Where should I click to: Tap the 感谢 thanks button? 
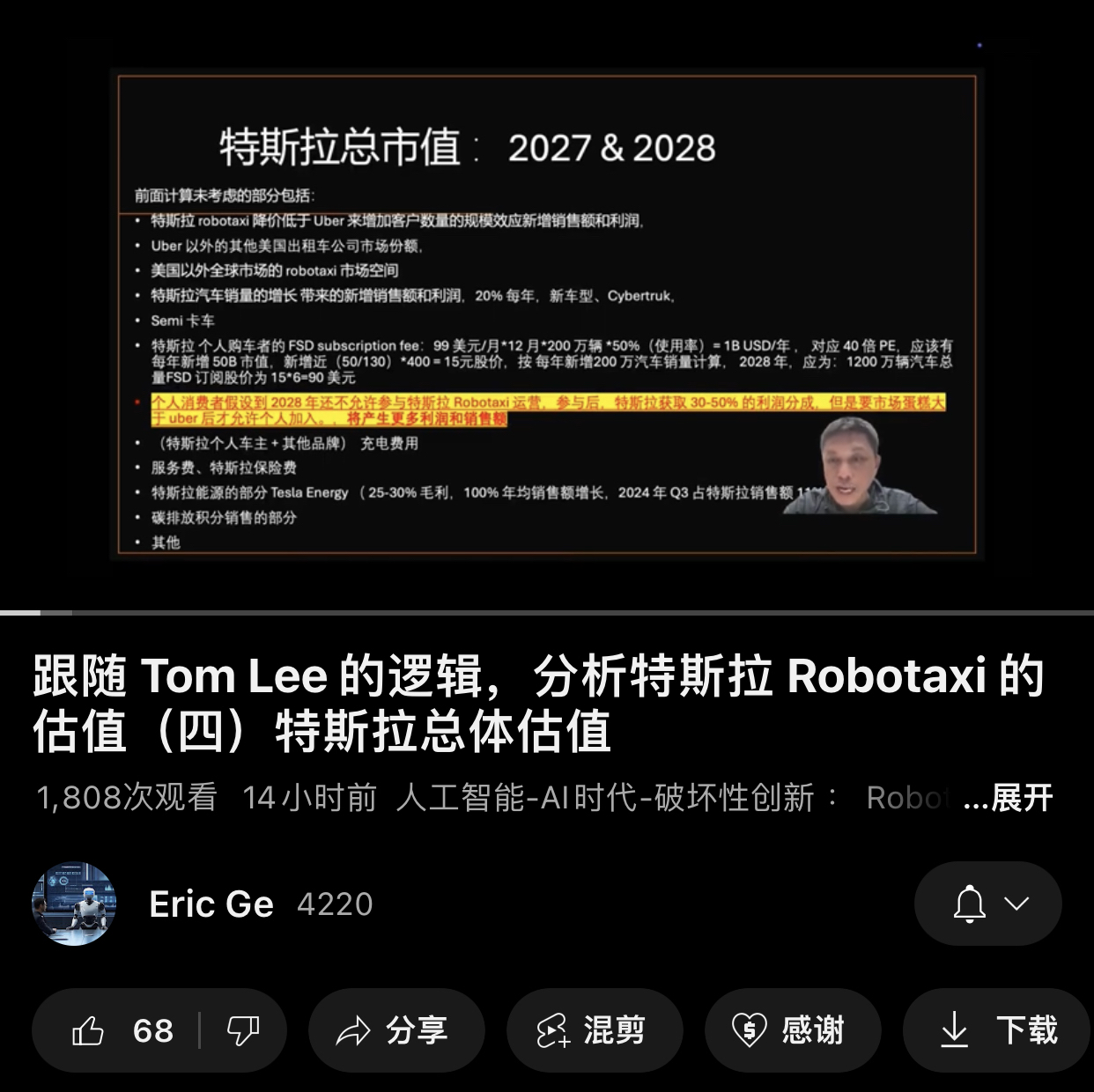(x=791, y=1030)
